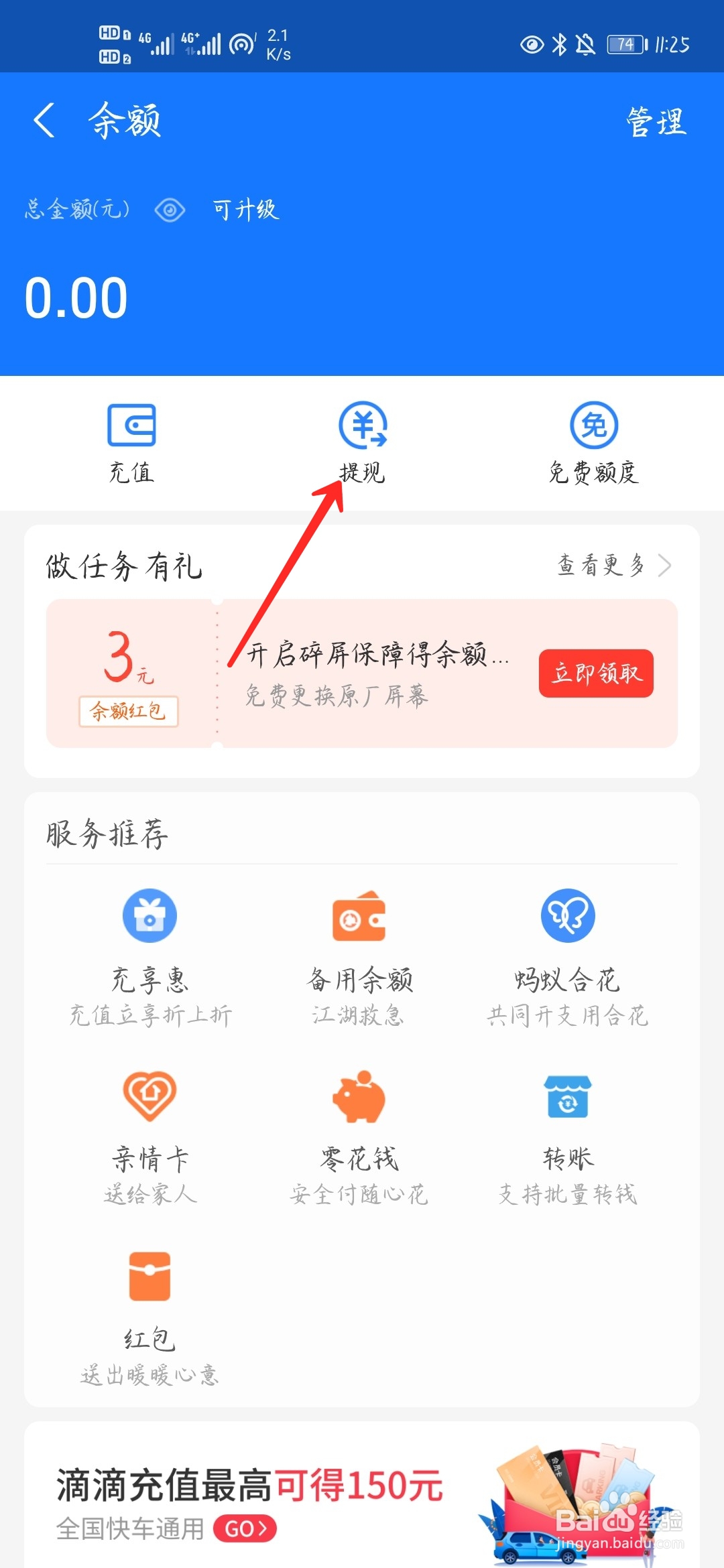This screenshot has height=1568, width=724.
Task: Tap the 蚂蚁合花 butterfly icon
Action: point(568,916)
